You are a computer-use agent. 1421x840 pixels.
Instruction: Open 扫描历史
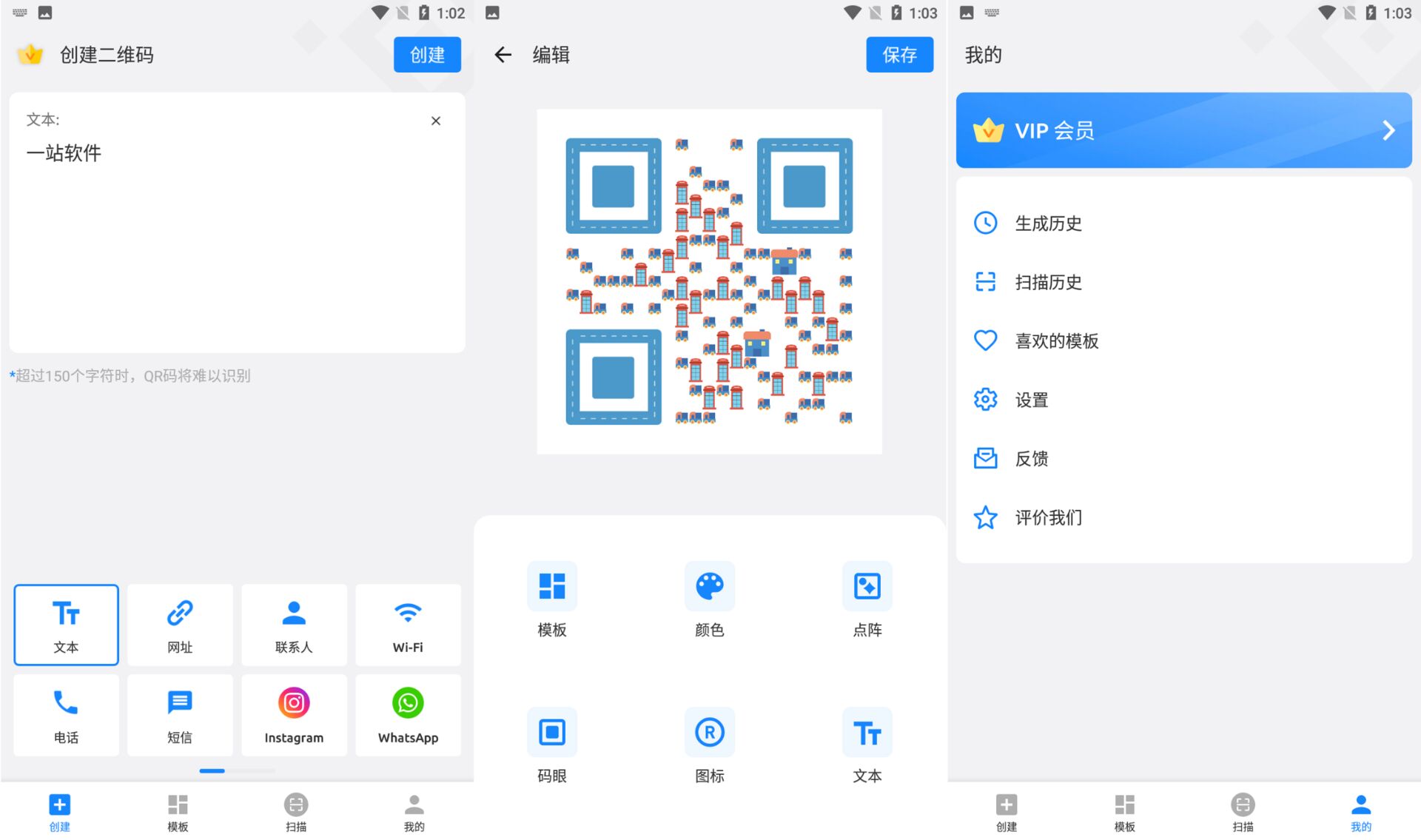click(1048, 282)
